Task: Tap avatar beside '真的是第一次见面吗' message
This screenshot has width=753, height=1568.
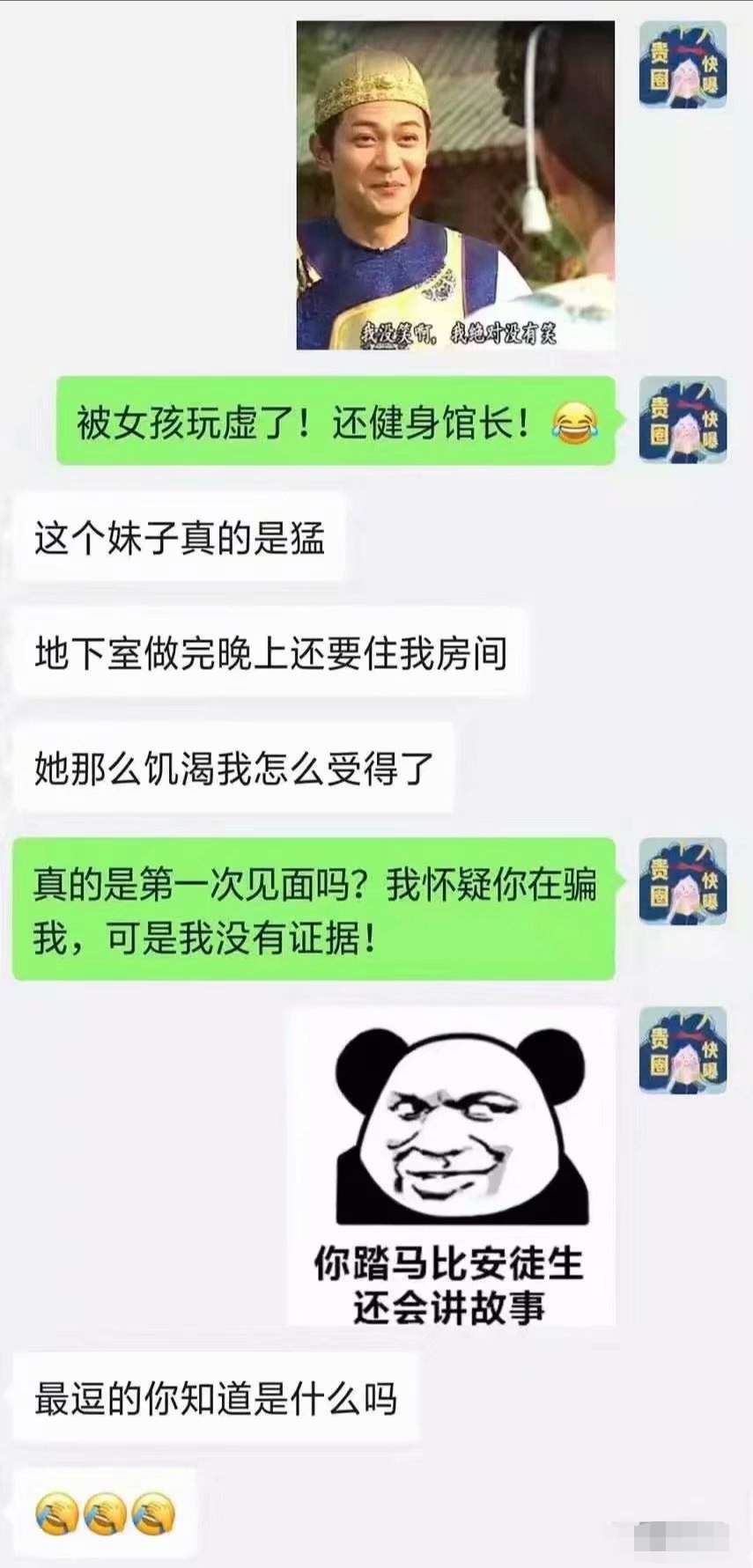Action: point(683,881)
